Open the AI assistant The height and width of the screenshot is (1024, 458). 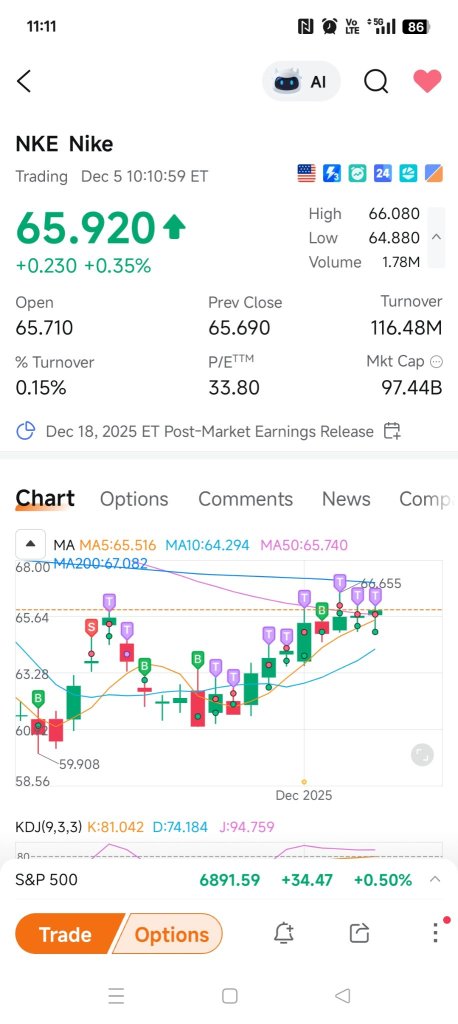(301, 82)
